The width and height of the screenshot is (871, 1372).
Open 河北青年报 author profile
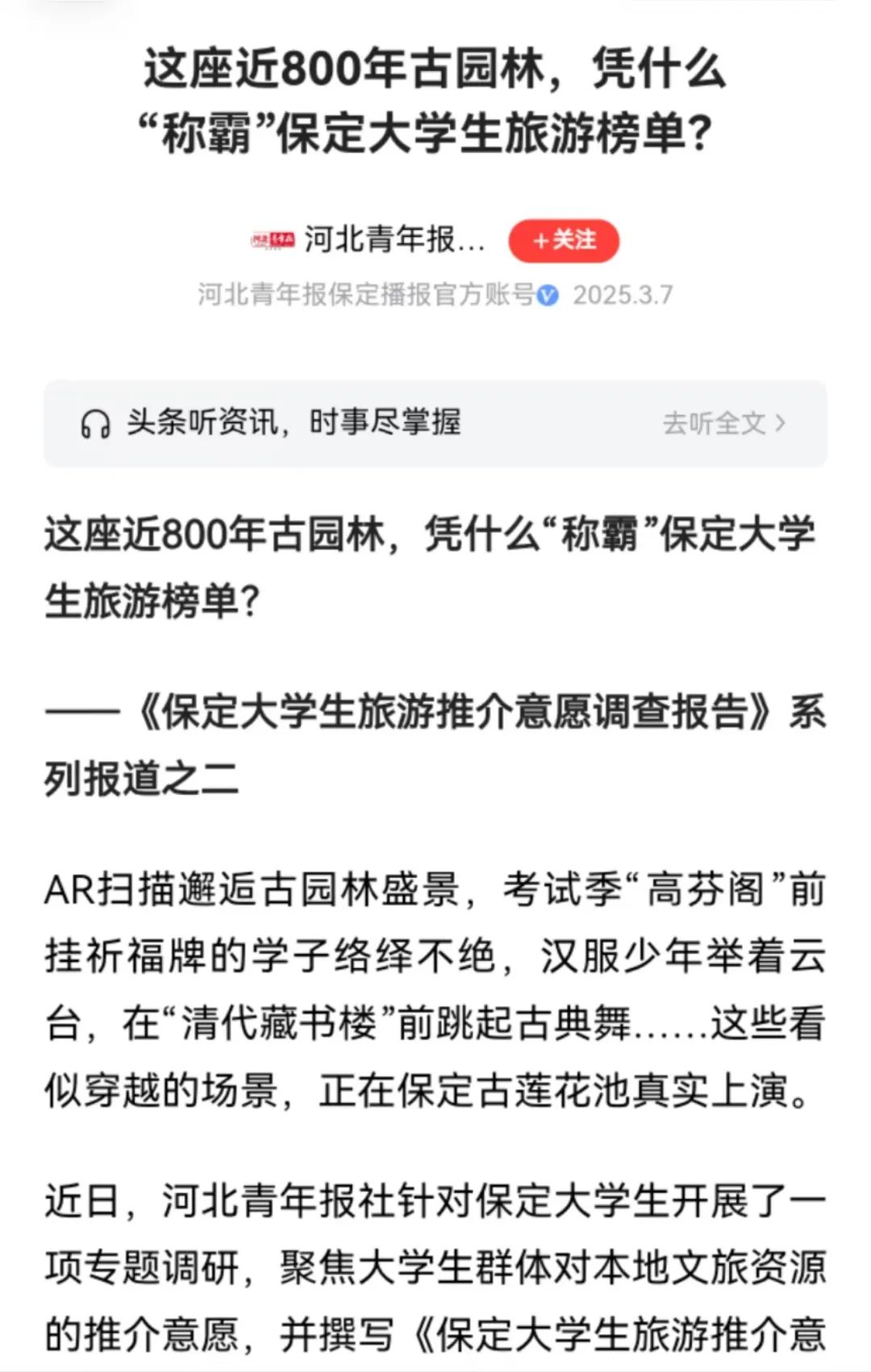click(x=393, y=239)
